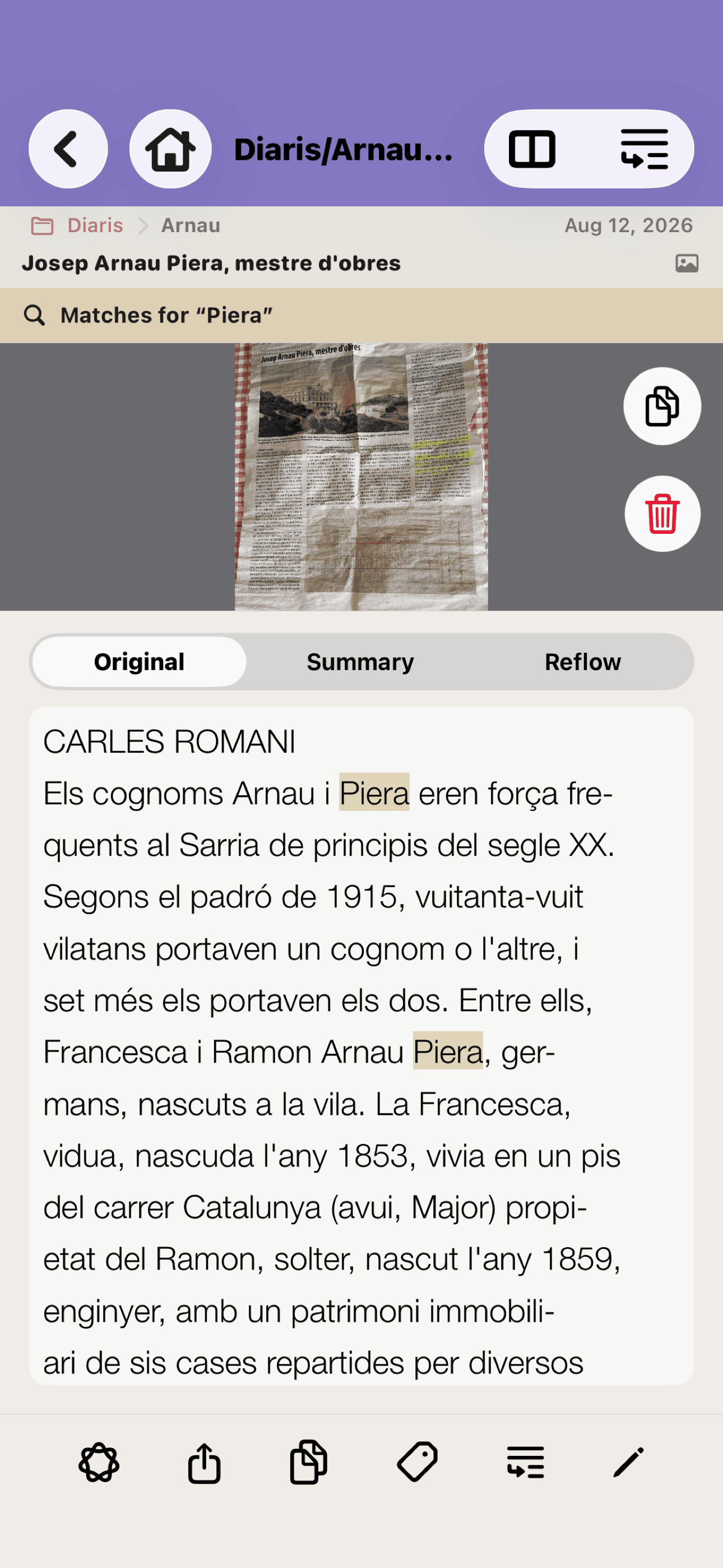723x1568 pixels.
Task: Open the home button
Action: tap(170, 149)
